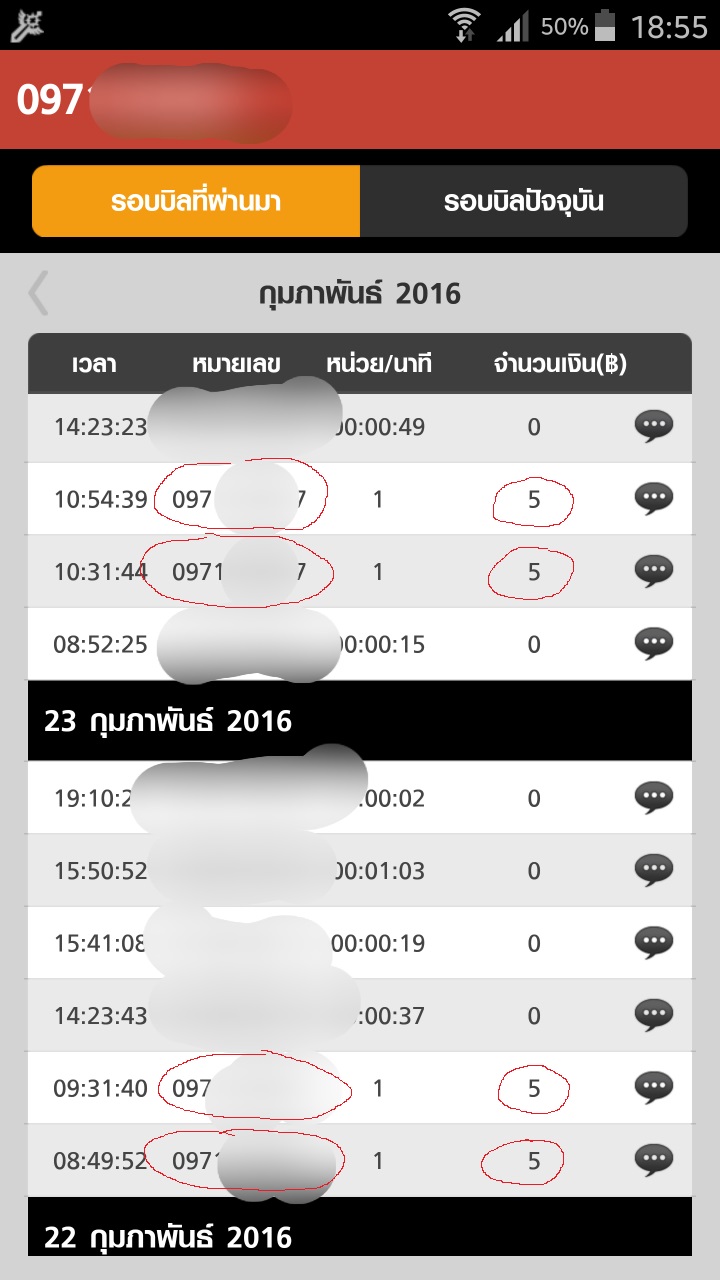The image size is (720, 1280).
Task: Switch to the รอบบิลที่ผ่านมา tab
Action: click(196, 202)
